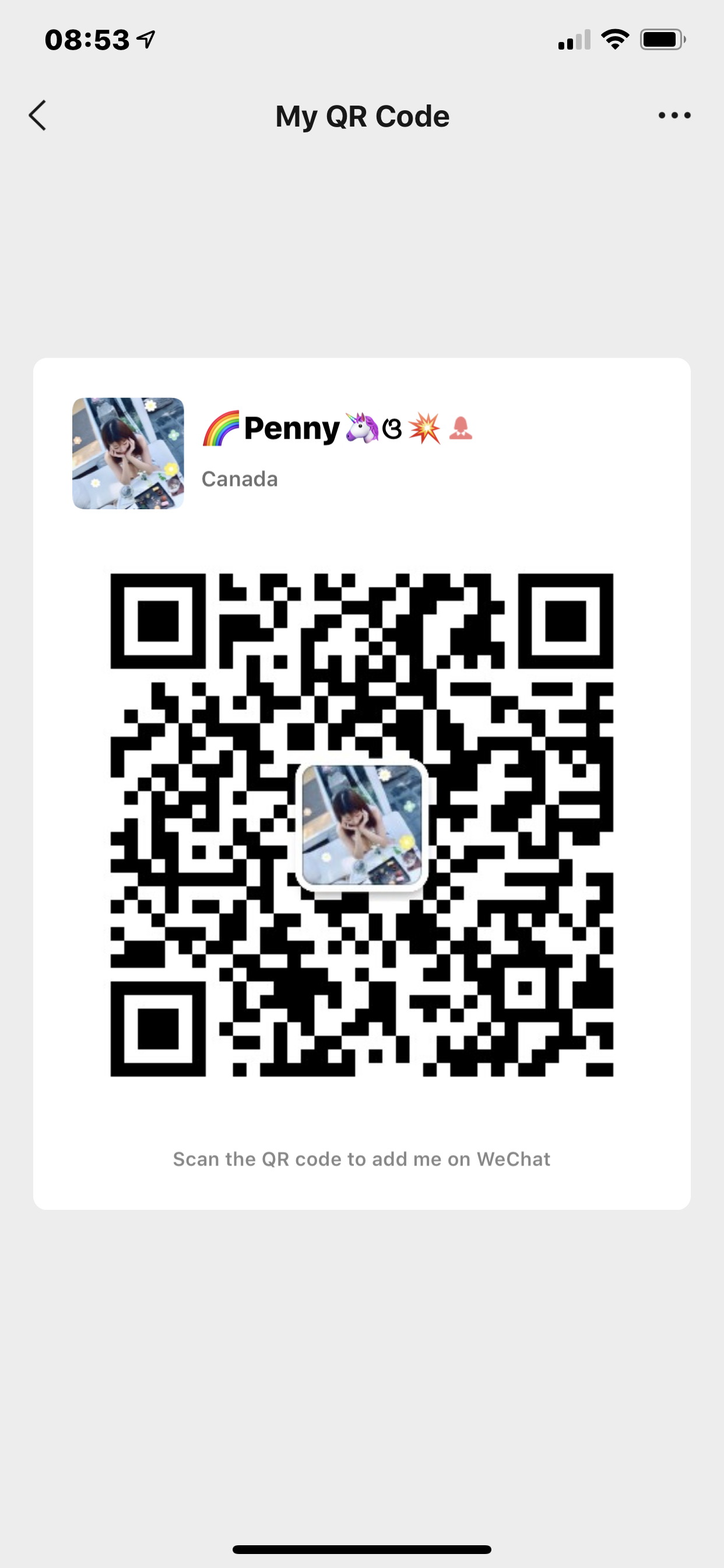Open the three-dot more options menu
Image resolution: width=724 pixels, height=1568 pixels.
click(674, 116)
